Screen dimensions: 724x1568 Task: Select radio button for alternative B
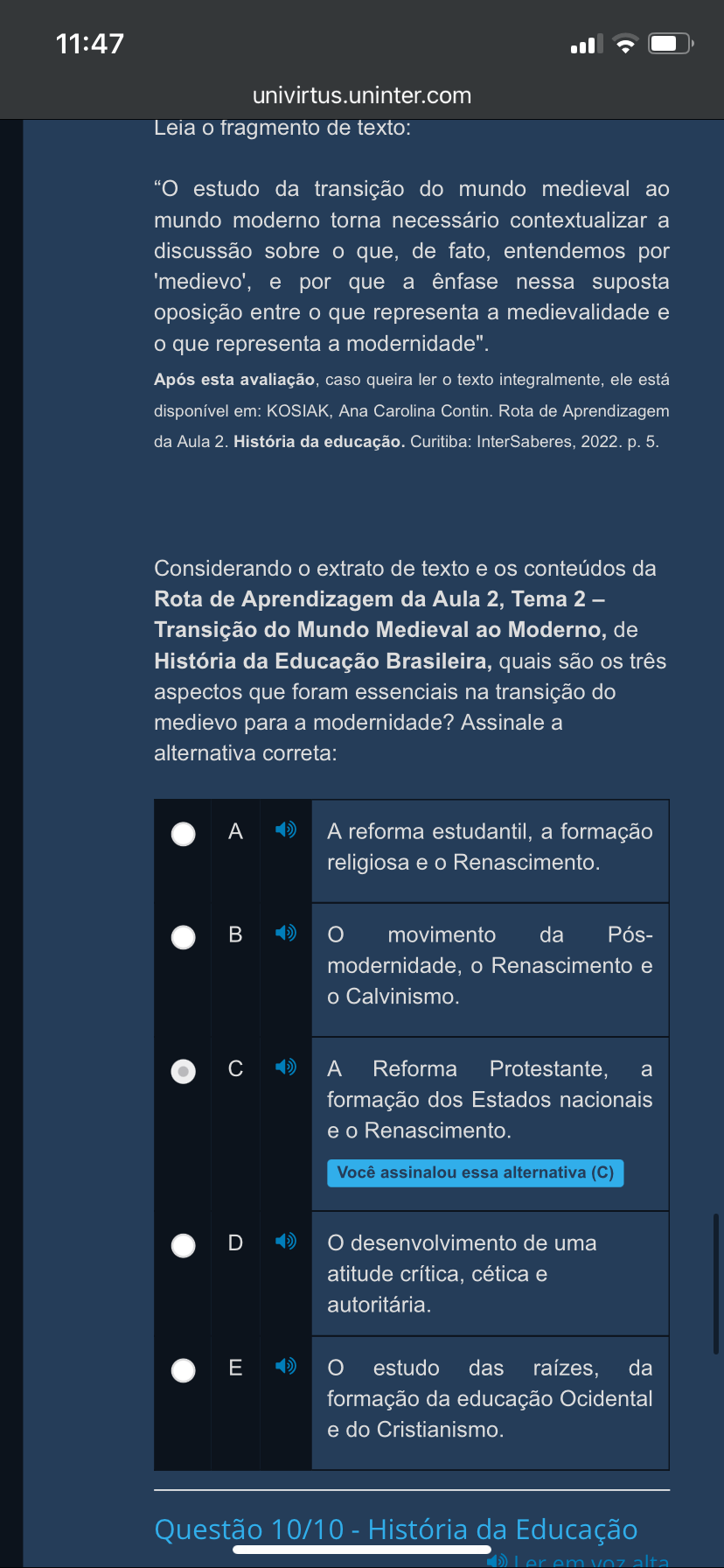184,937
